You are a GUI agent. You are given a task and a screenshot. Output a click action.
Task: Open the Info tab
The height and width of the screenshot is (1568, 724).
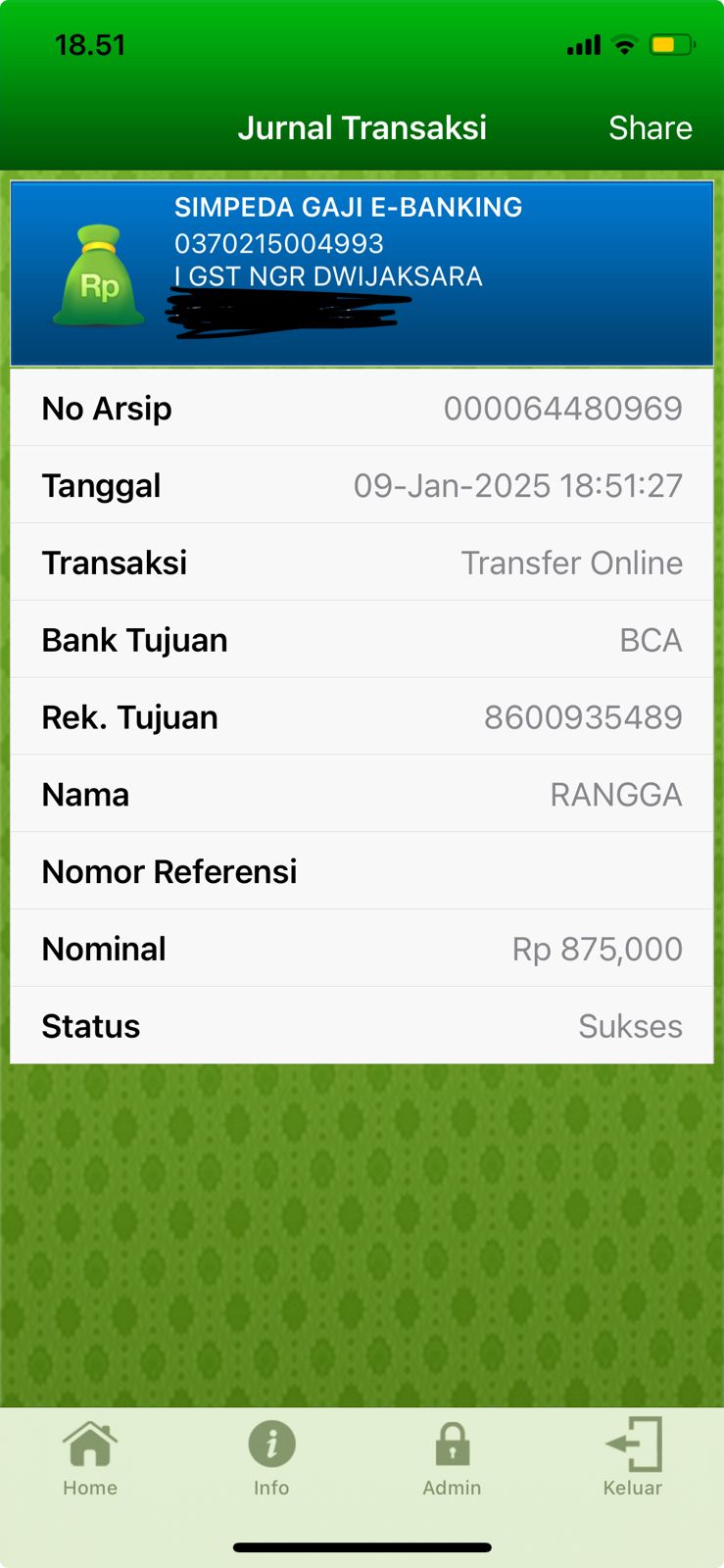coord(271,1458)
